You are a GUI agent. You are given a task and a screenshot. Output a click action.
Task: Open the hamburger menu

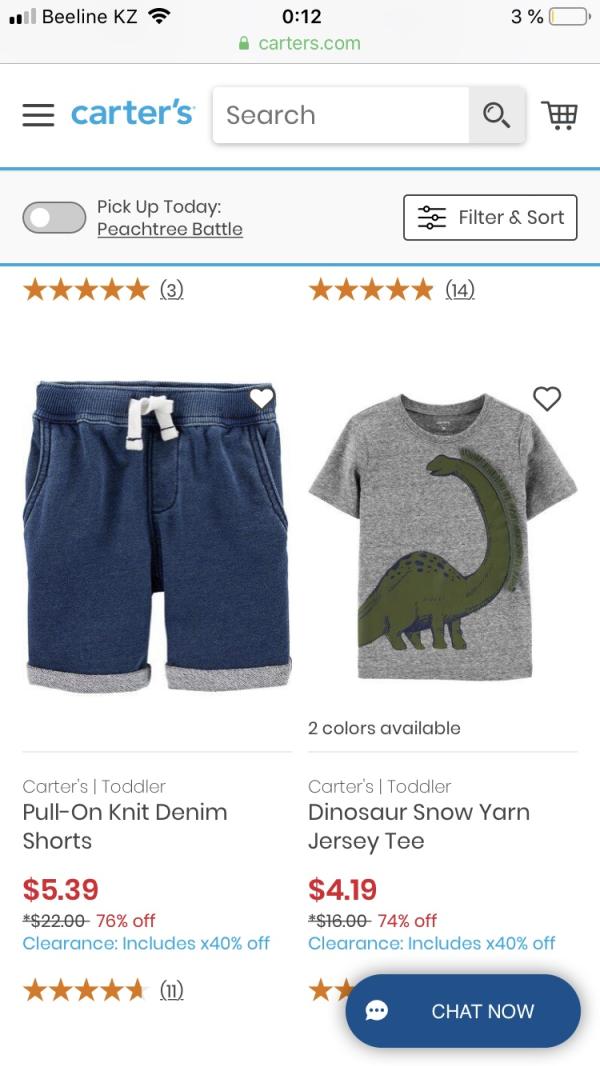[38, 115]
